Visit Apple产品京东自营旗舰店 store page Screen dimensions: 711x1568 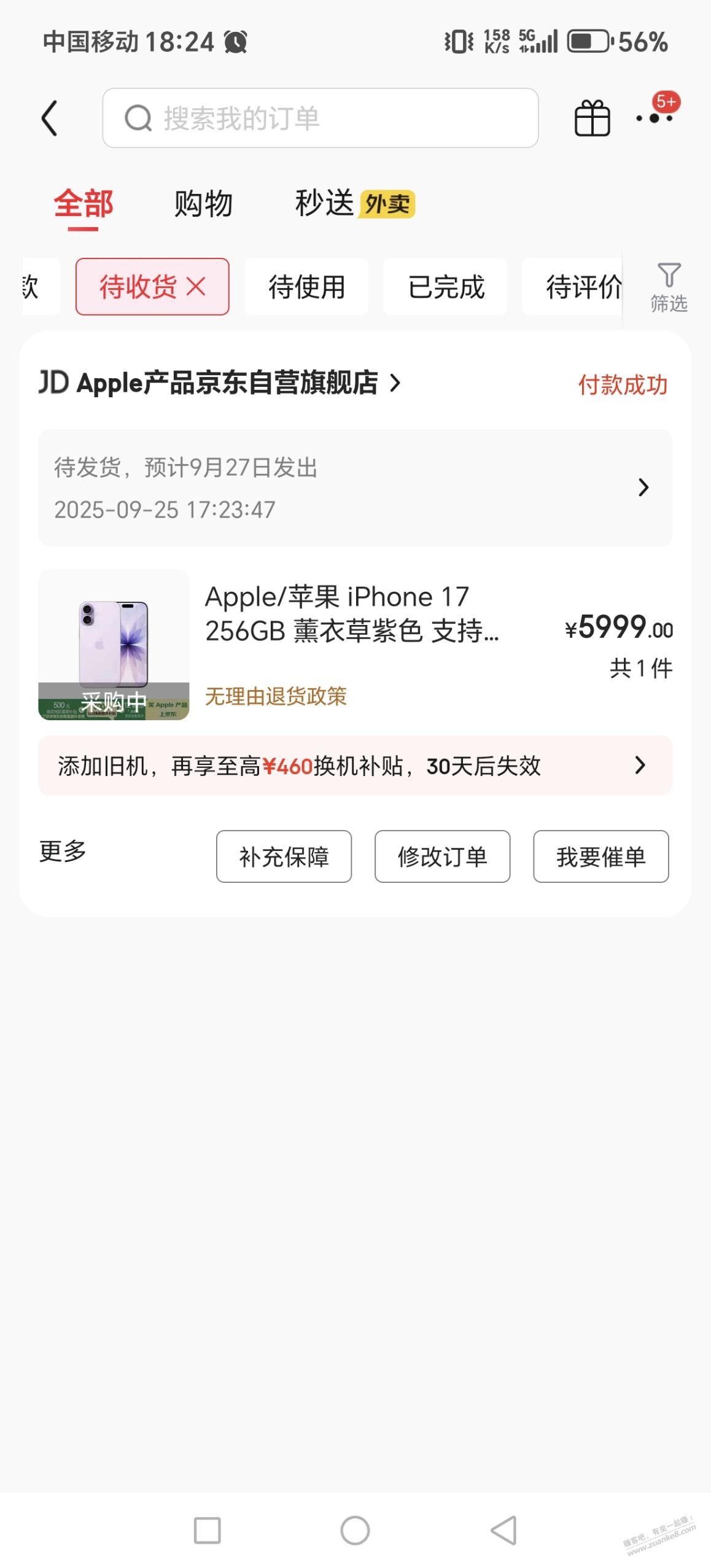221,383
